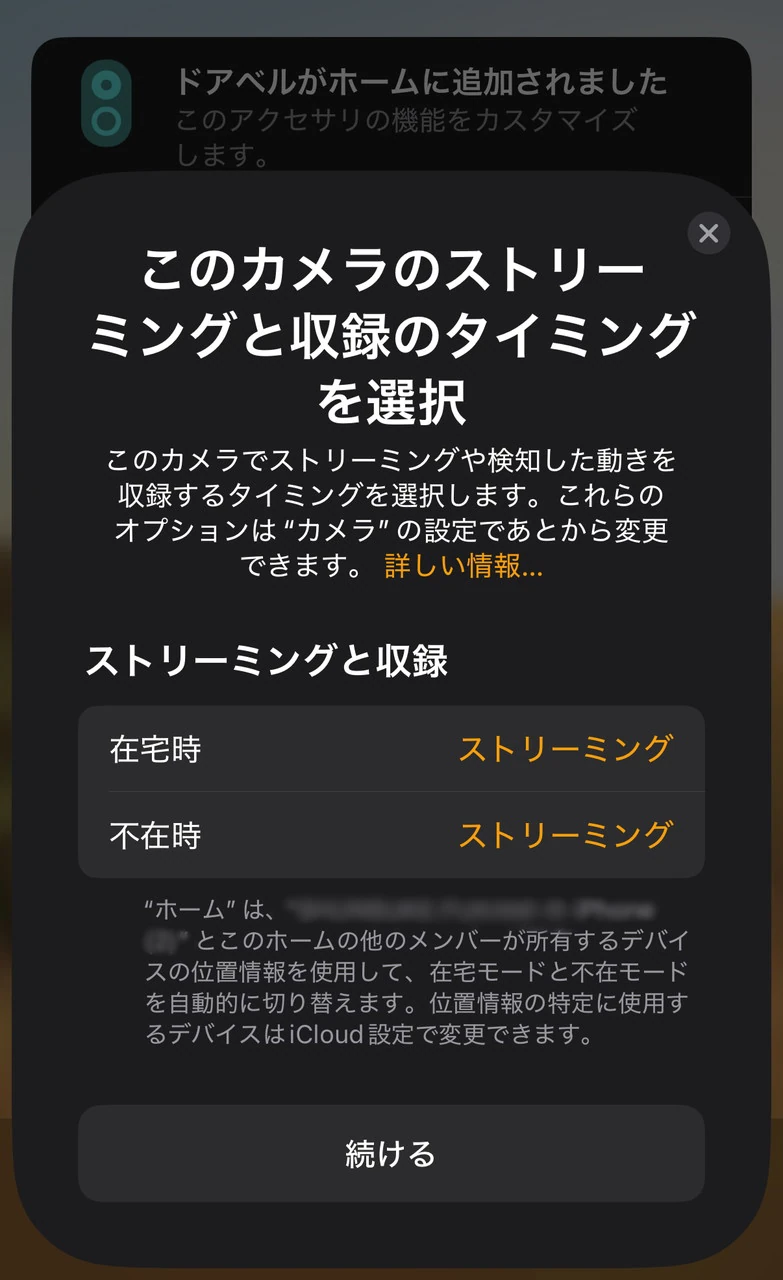
Task: Change the 不在時 streaming option
Action: click(x=564, y=835)
